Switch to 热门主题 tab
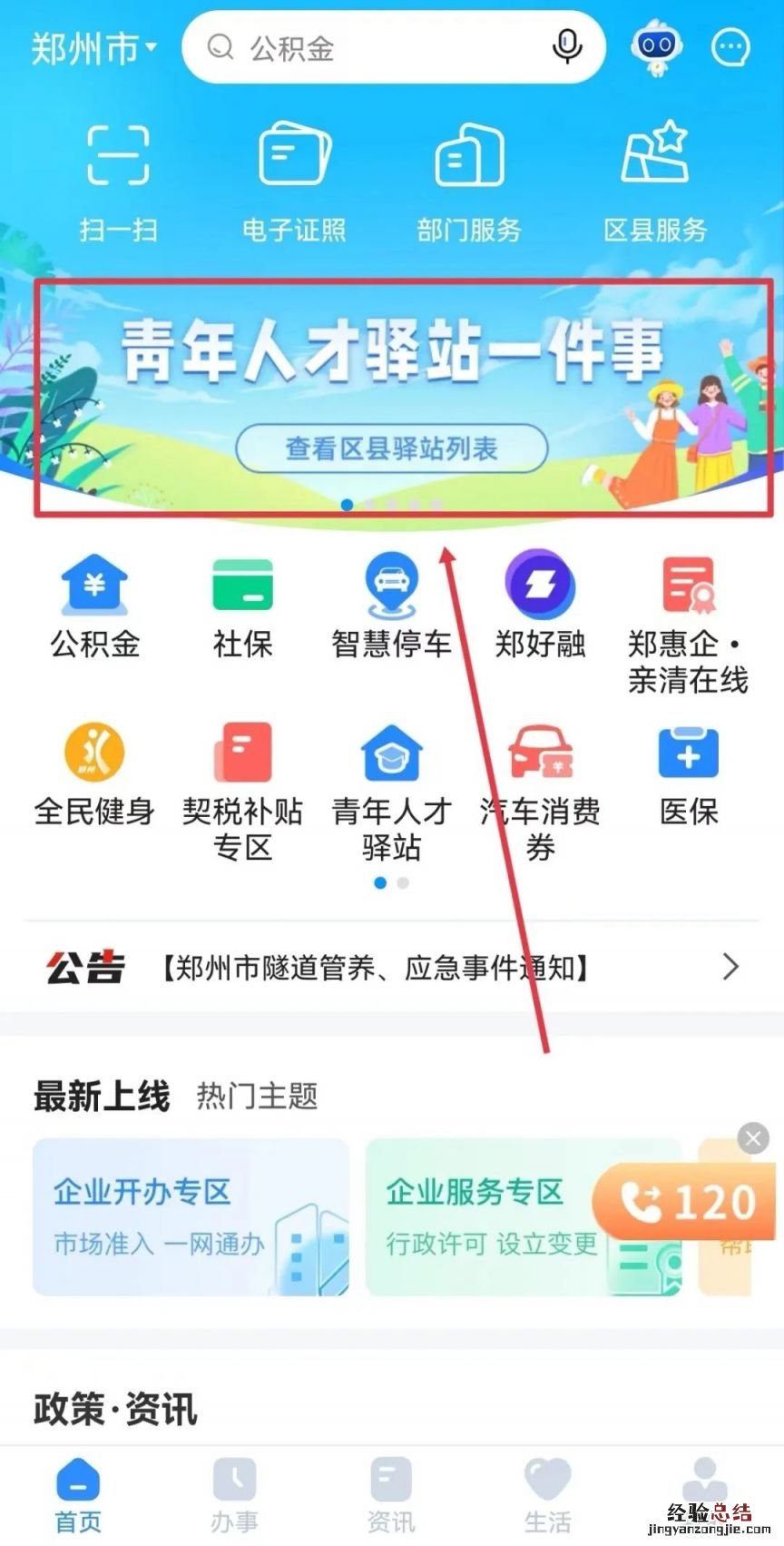The height and width of the screenshot is (1546, 784). pos(257,1097)
